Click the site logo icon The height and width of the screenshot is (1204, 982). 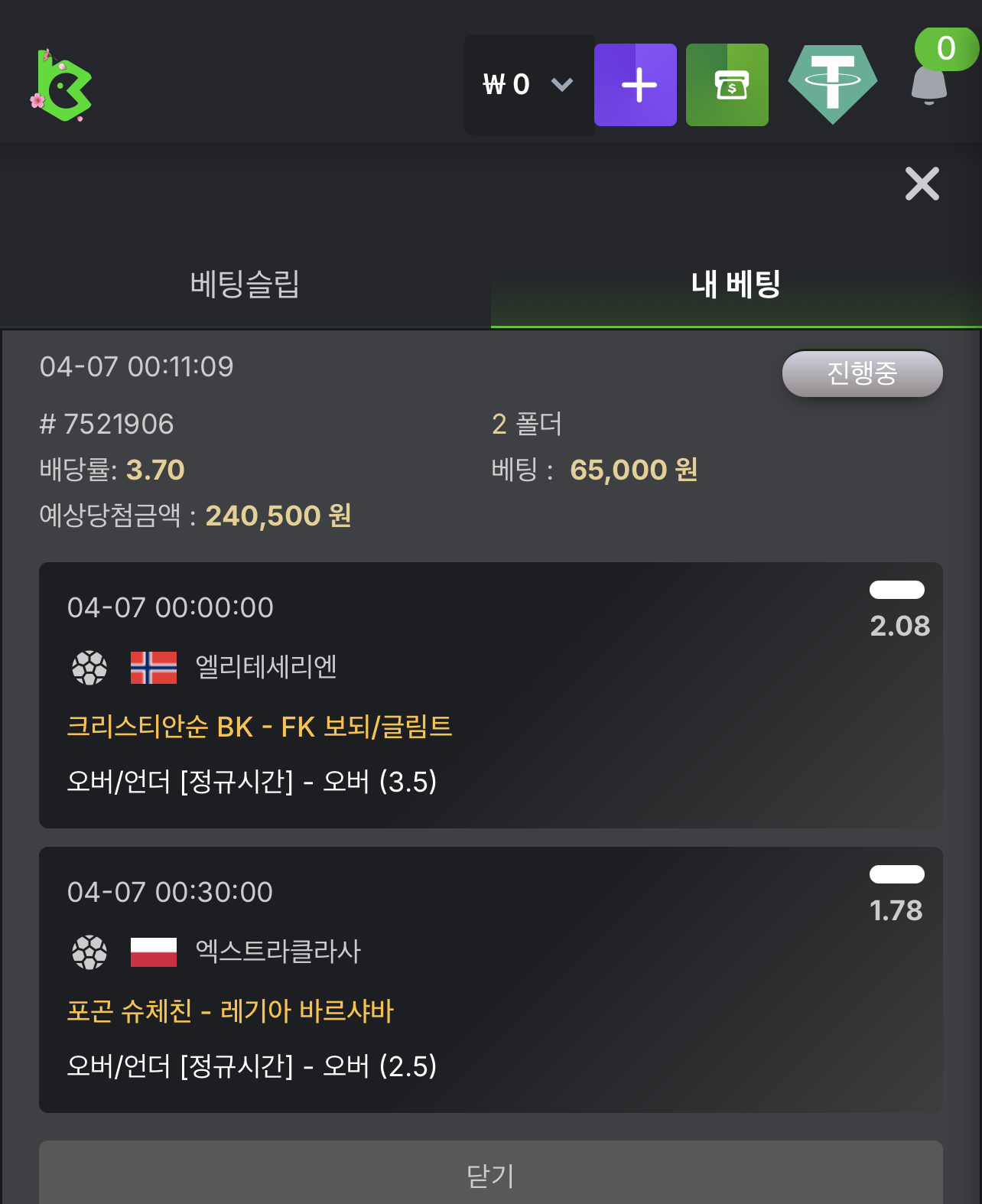63,84
